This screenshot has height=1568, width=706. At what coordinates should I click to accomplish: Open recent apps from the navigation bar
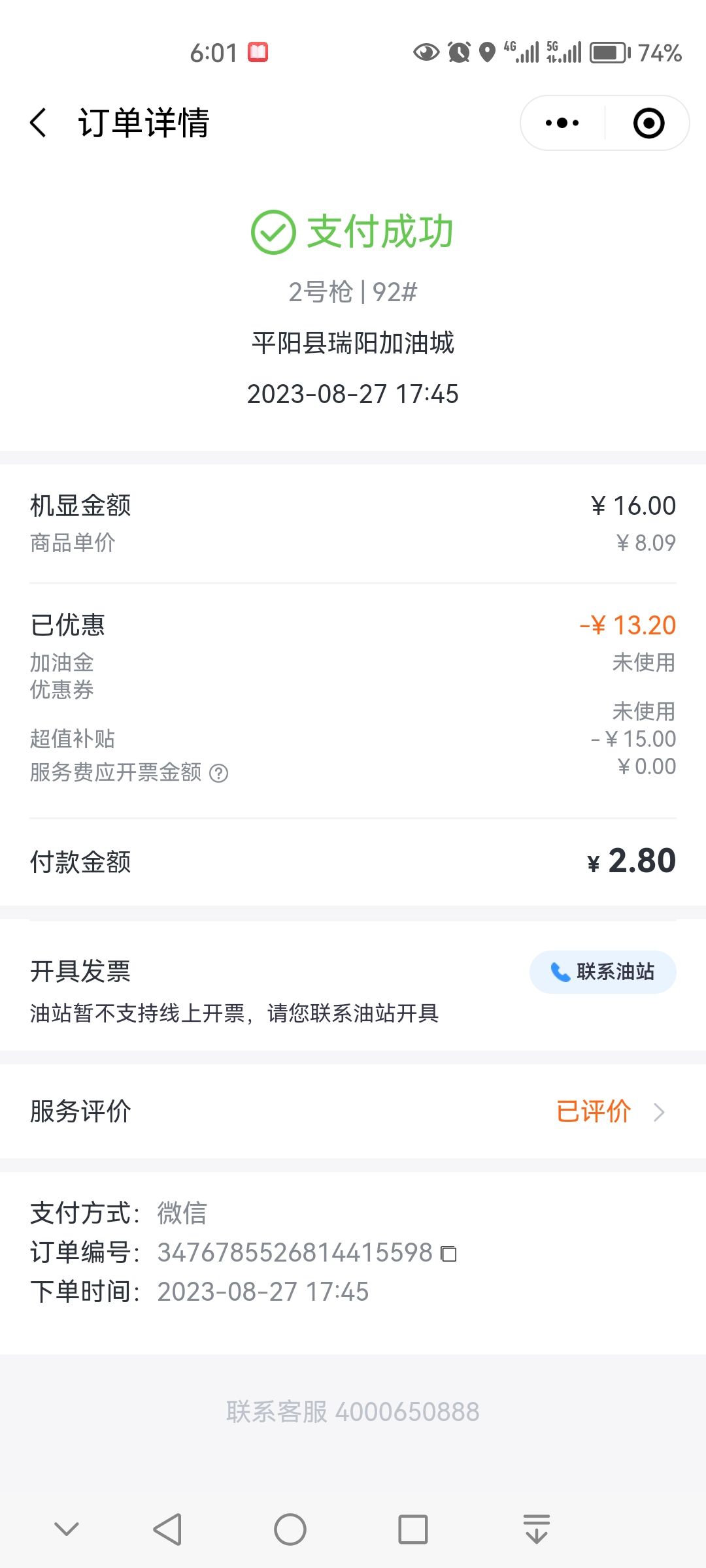click(x=413, y=1529)
